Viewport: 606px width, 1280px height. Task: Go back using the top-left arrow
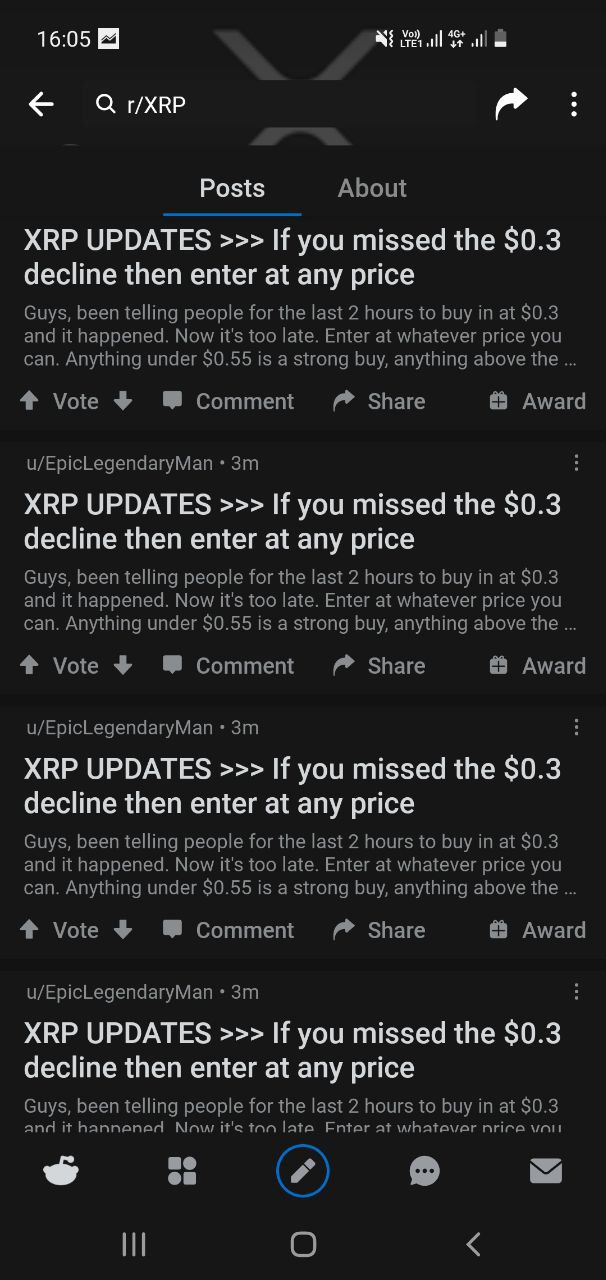[41, 104]
